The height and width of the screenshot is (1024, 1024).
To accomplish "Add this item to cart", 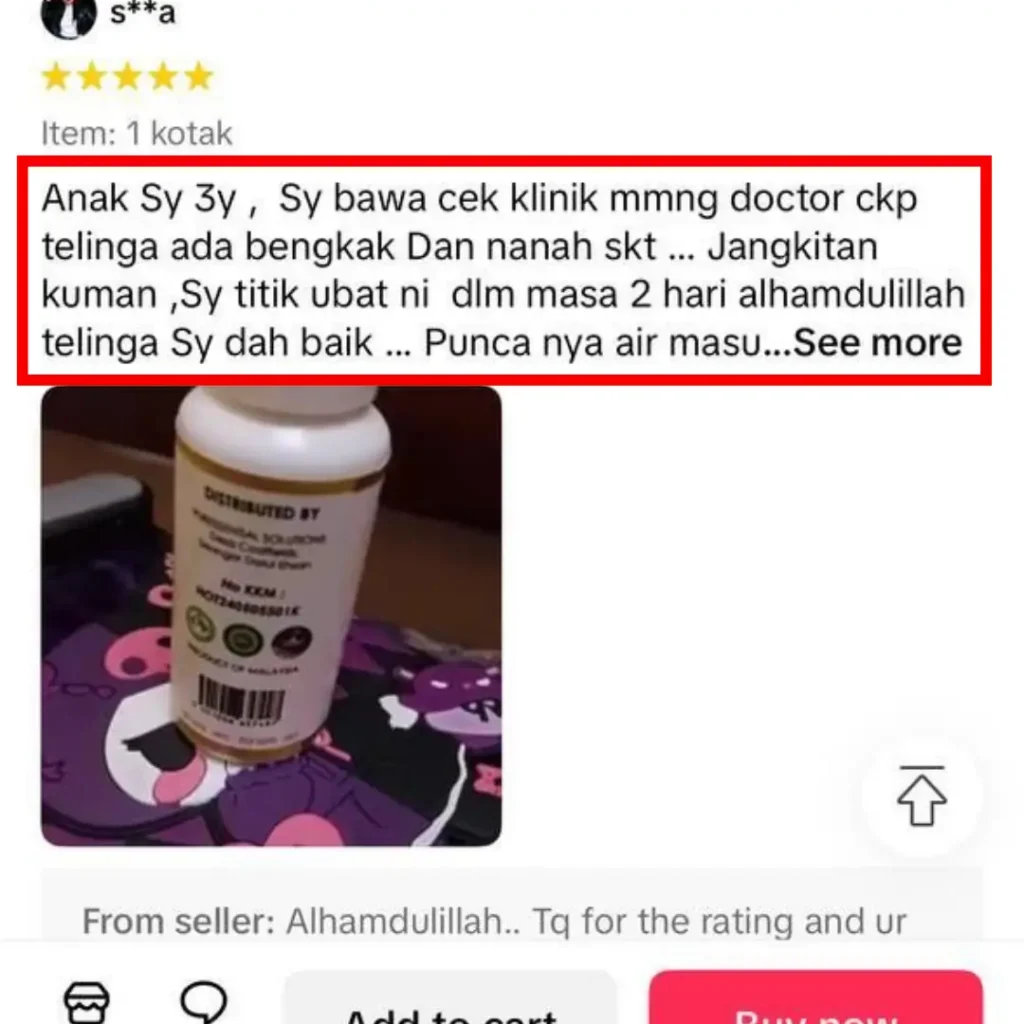I will click(x=450, y=1005).
